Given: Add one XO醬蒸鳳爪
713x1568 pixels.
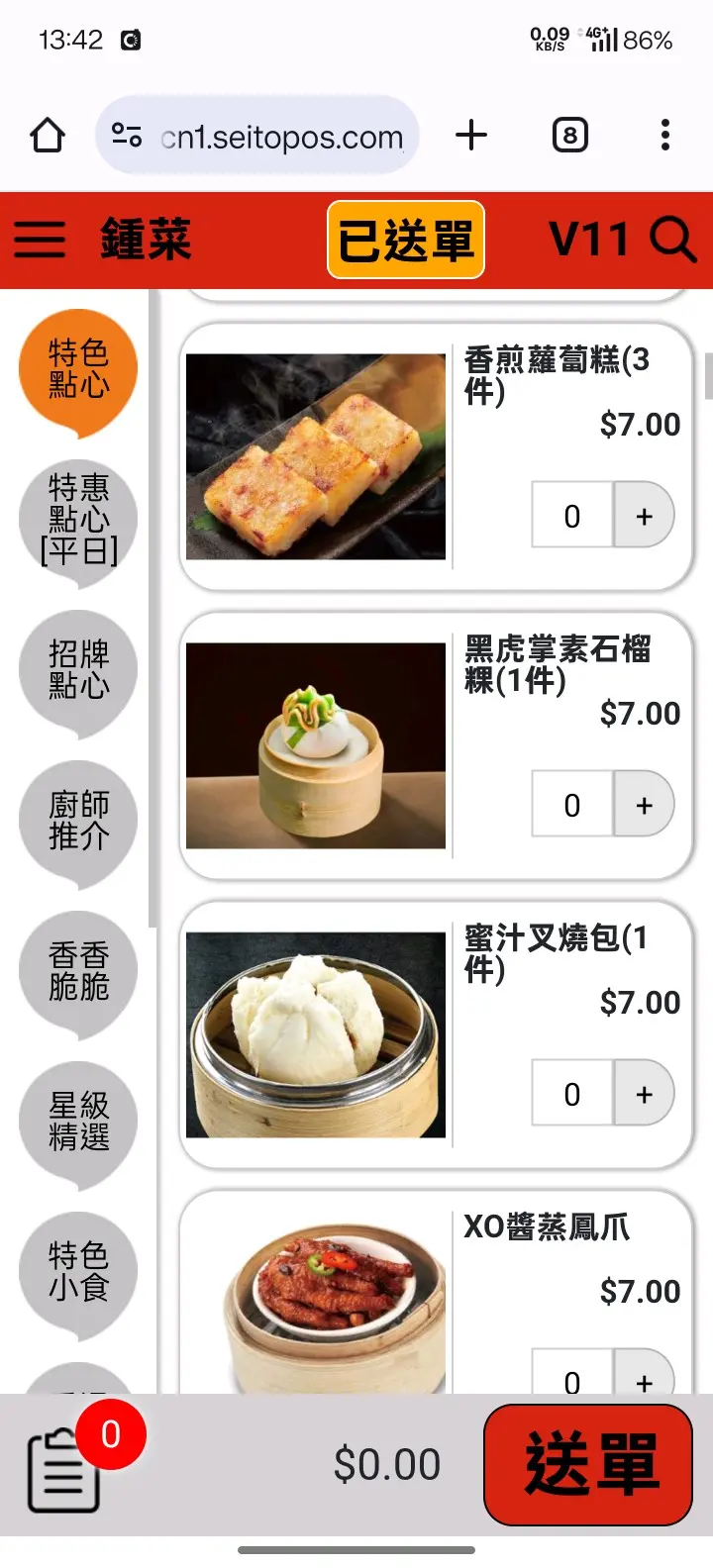Looking at the screenshot, I should tap(644, 1378).
